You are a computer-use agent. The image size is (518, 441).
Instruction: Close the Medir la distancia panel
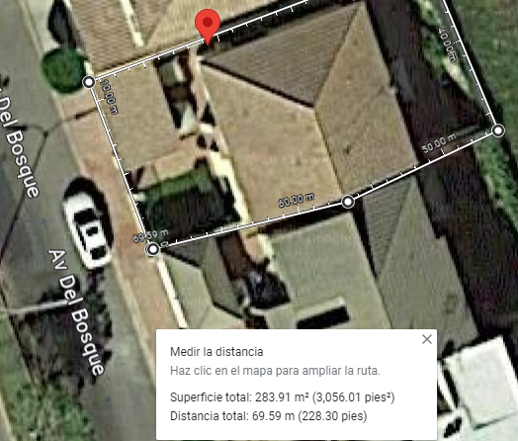pyautogui.click(x=427, y=339)
